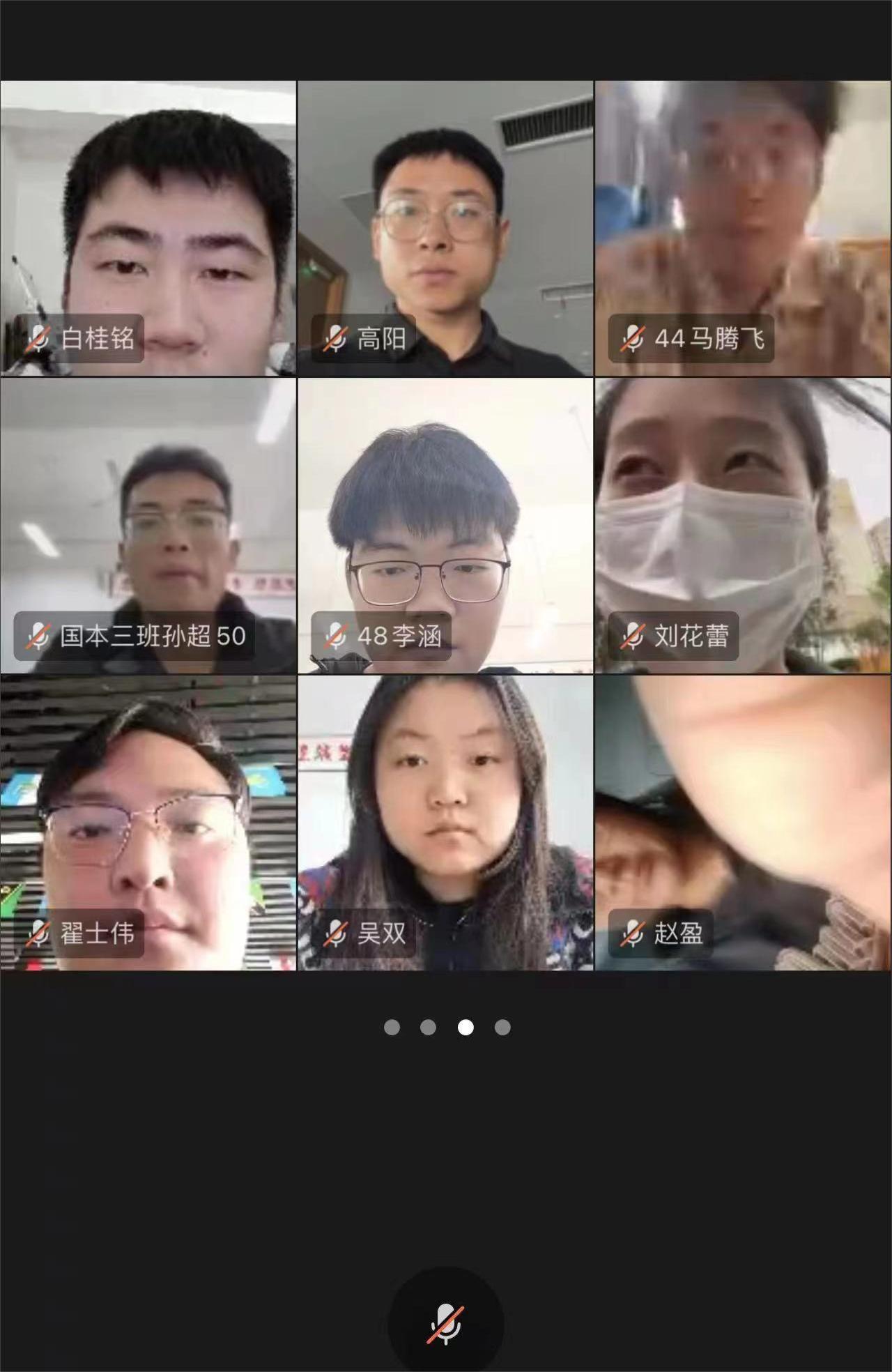Image resolution: width=892 pixels, height=1372 pixels.
Task: Go to the fourth page dot
Action: pyautogui.click(x=502, y=1027)
